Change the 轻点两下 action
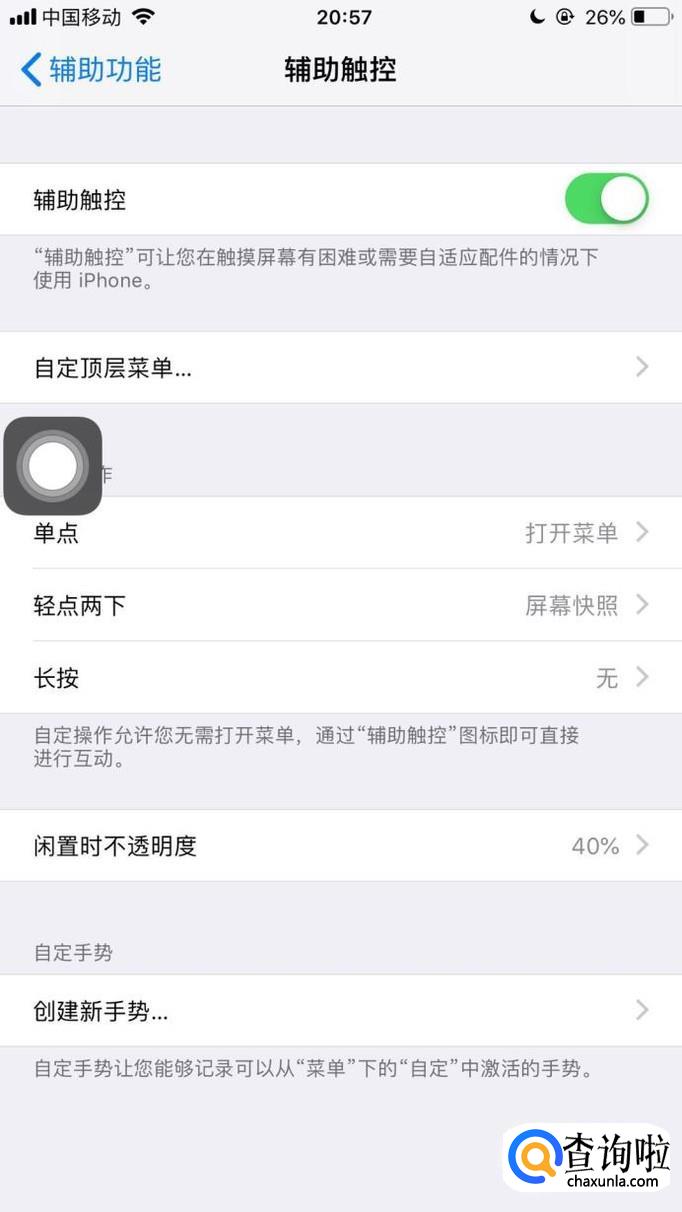The height and width of the screenshot is (1212, 682). pyautogui.click(x=340, y=605)
